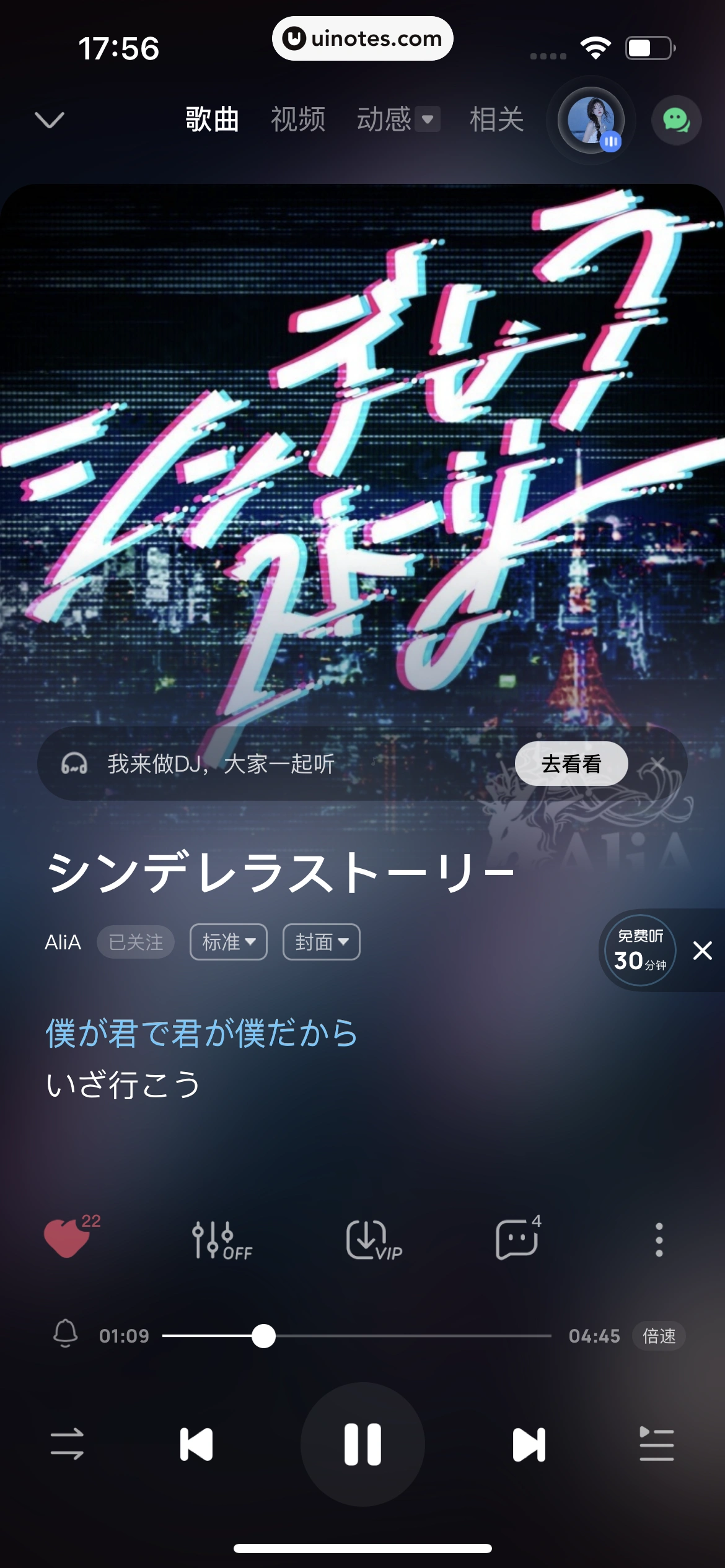Viewport: 725px width, 1568px height.
Task: Open the three-dot more options menu
Action: [659, 1240]
